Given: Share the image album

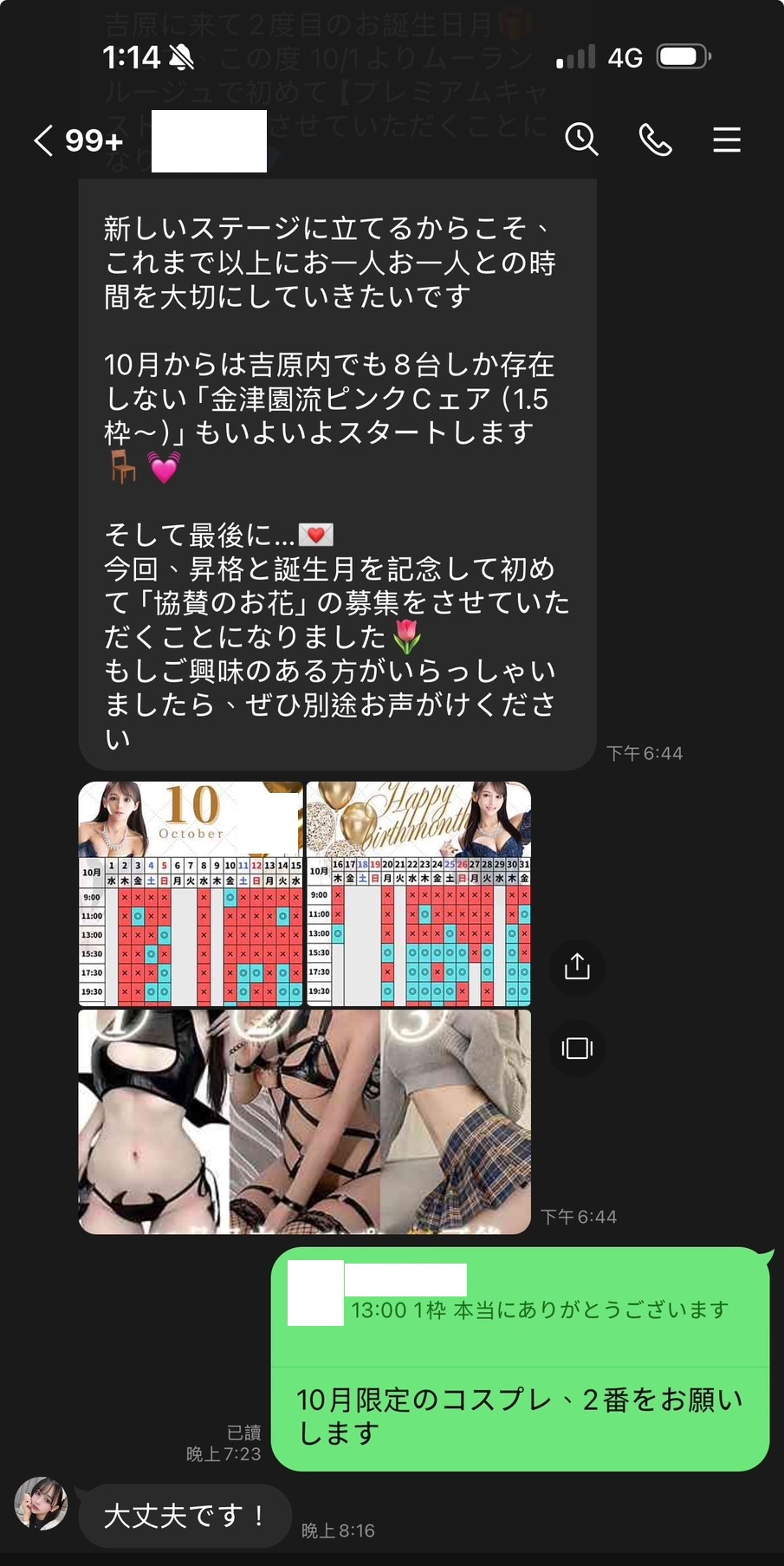Looking at the screenshot, I should point(577,966).
